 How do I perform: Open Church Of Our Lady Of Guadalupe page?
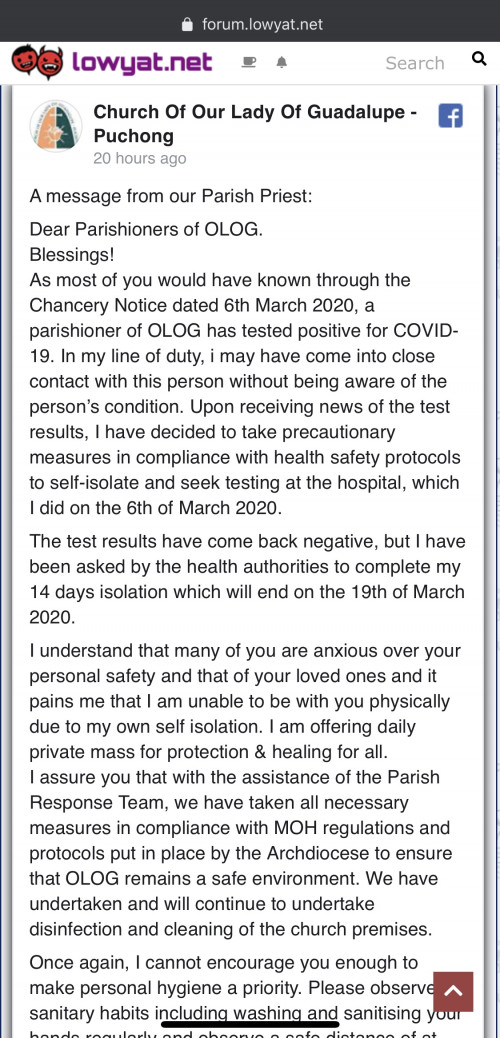256,124
